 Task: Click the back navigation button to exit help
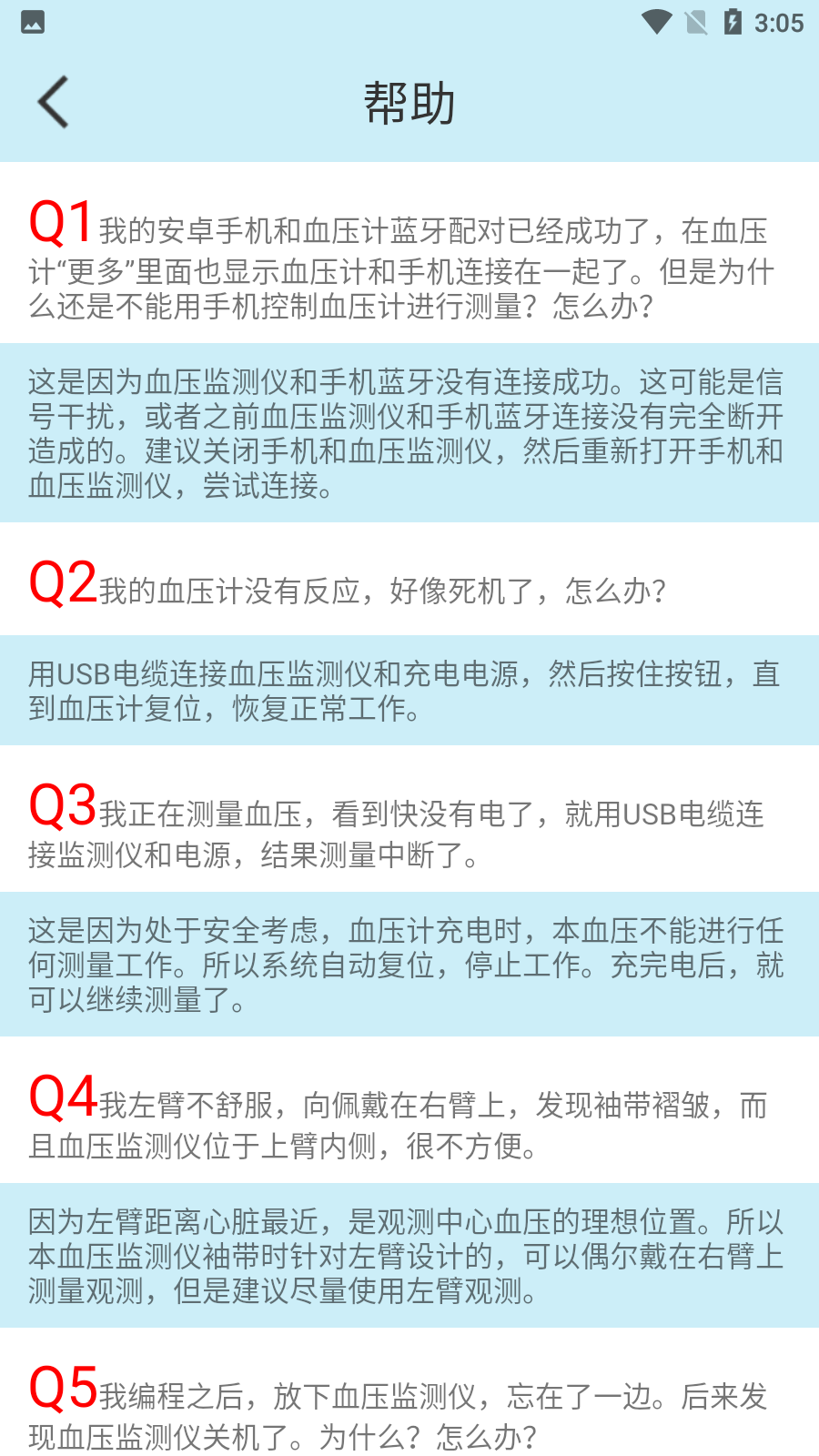point(52,100)
